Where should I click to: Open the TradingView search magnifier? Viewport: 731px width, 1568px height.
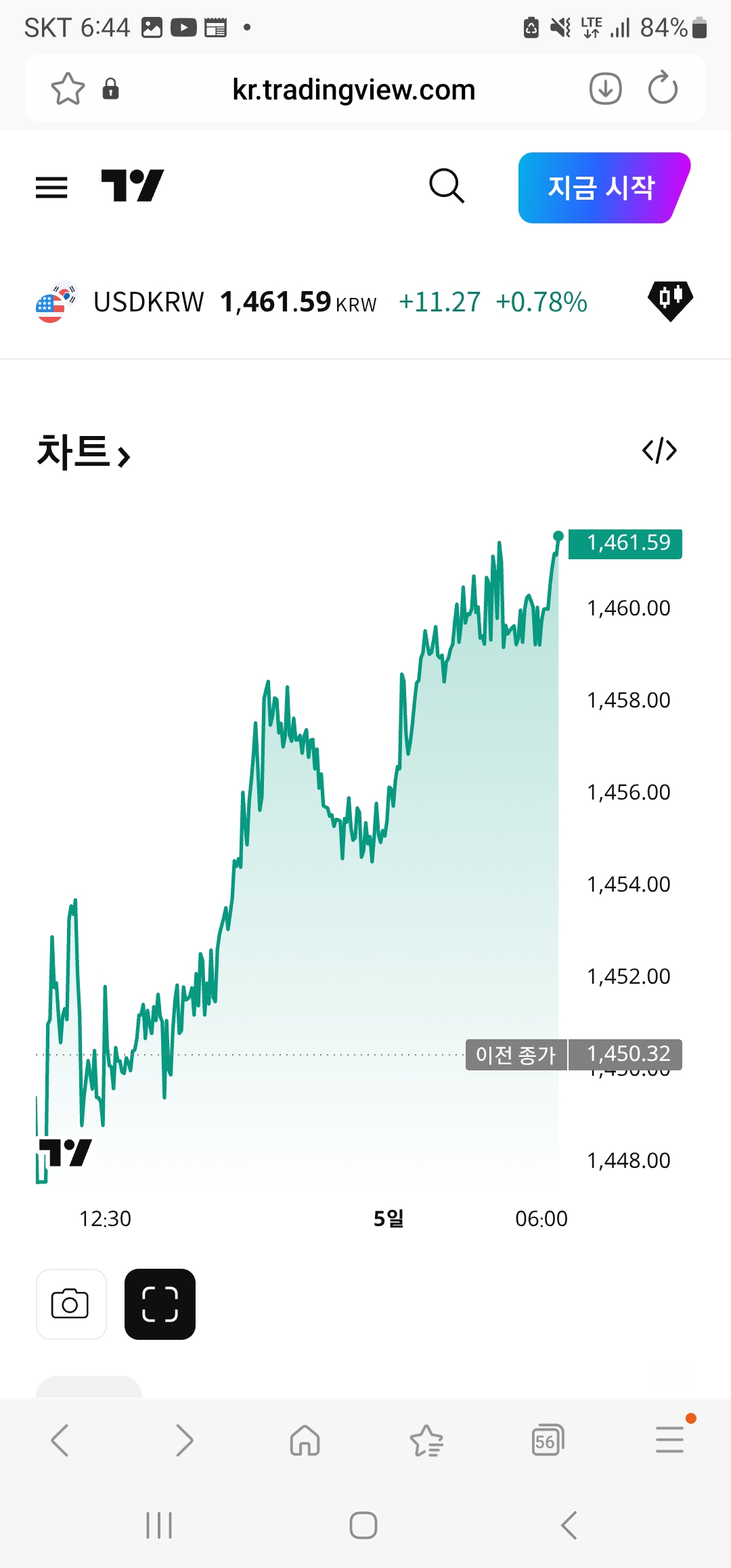click(x=447, y=186)
